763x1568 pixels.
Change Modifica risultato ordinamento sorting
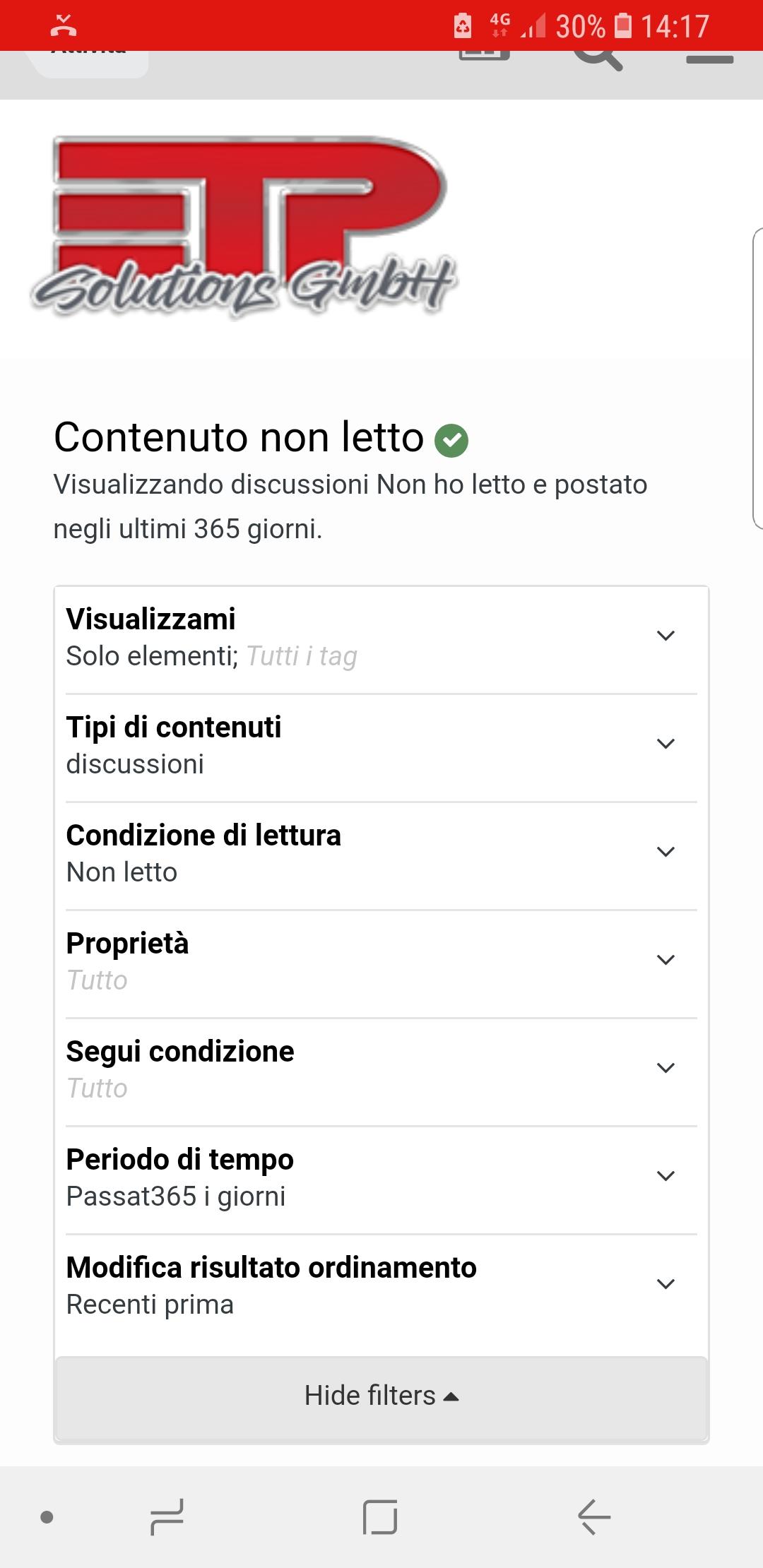(381, 1286)
